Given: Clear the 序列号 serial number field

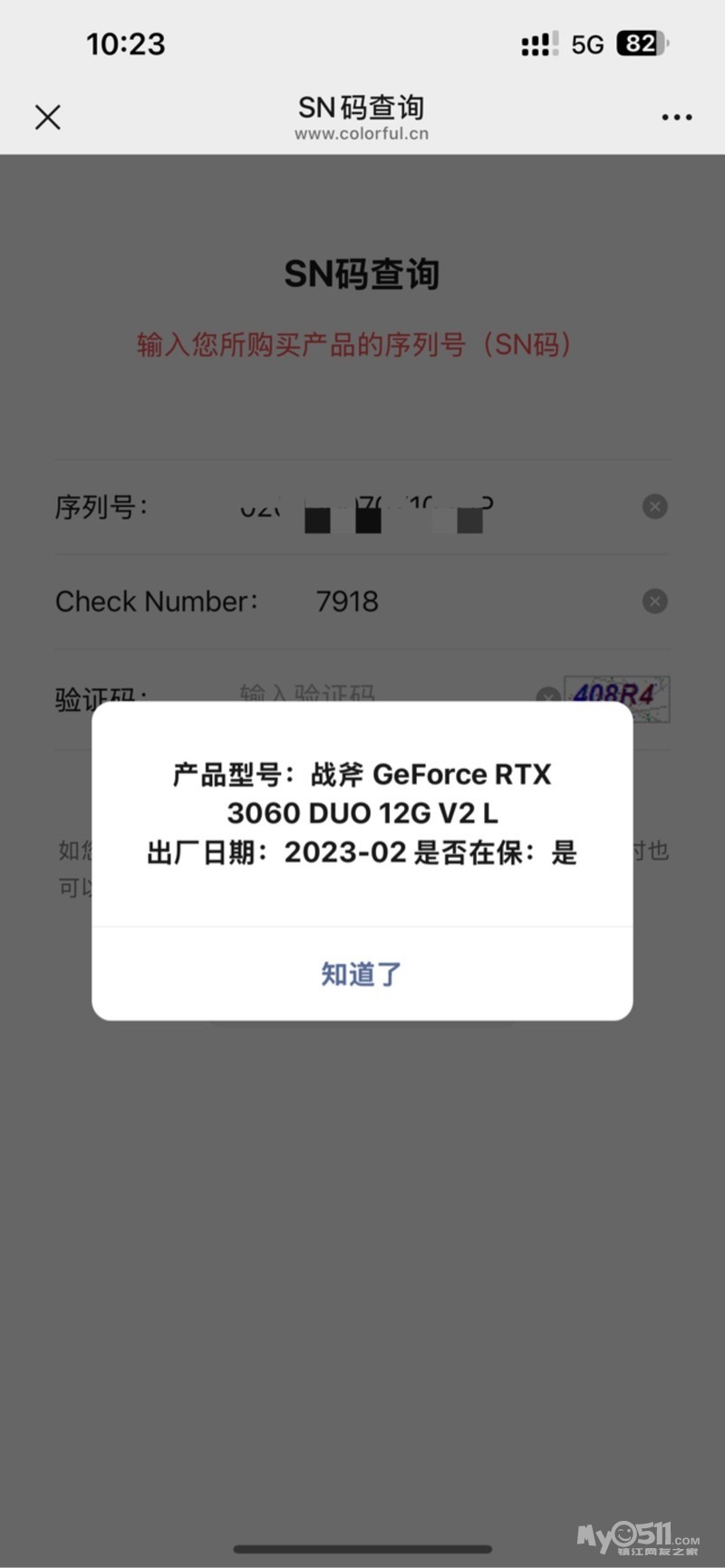Looking at the screenshot, I should 654,506.
